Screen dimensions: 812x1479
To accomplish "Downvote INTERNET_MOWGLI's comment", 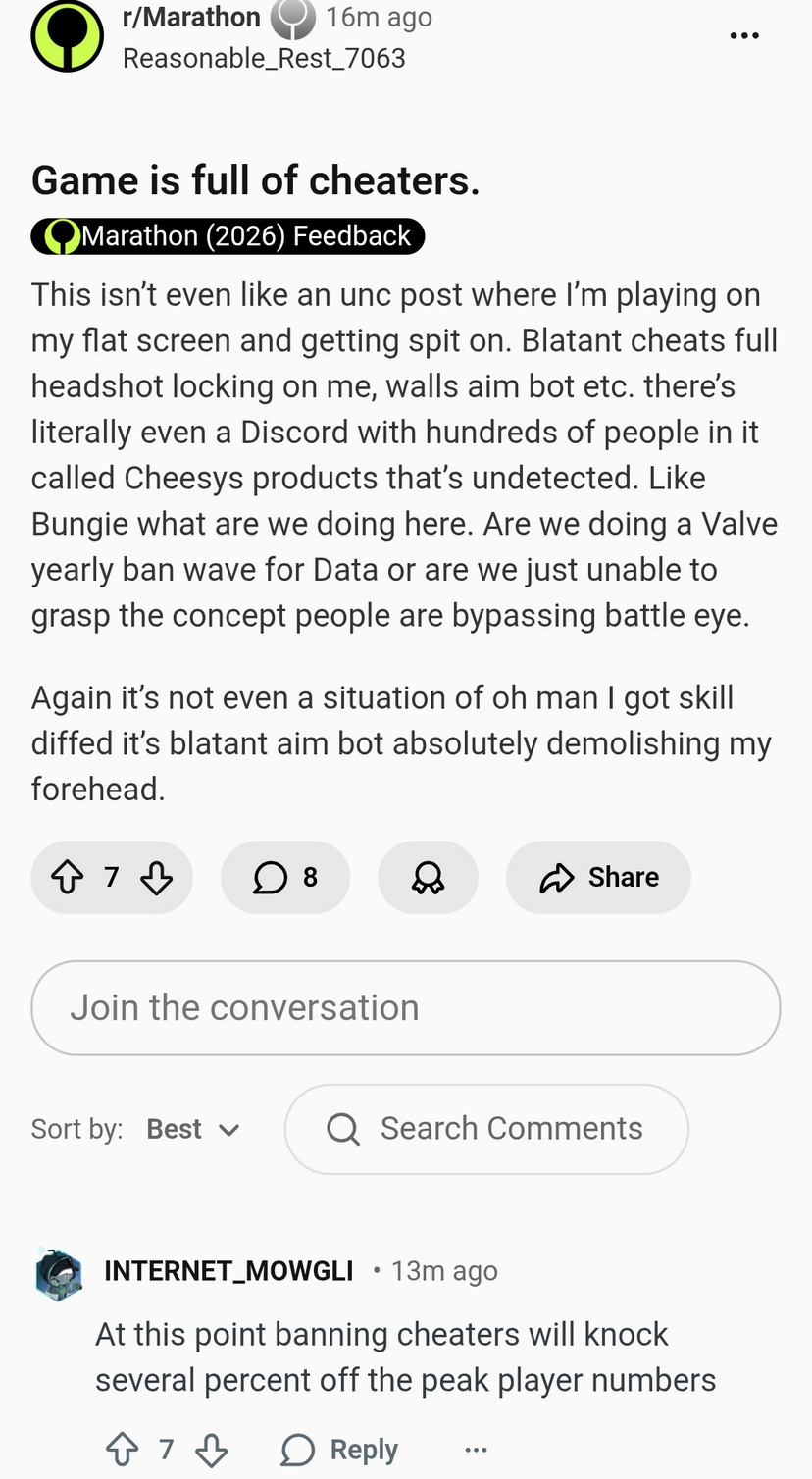I will (212, 1450).
